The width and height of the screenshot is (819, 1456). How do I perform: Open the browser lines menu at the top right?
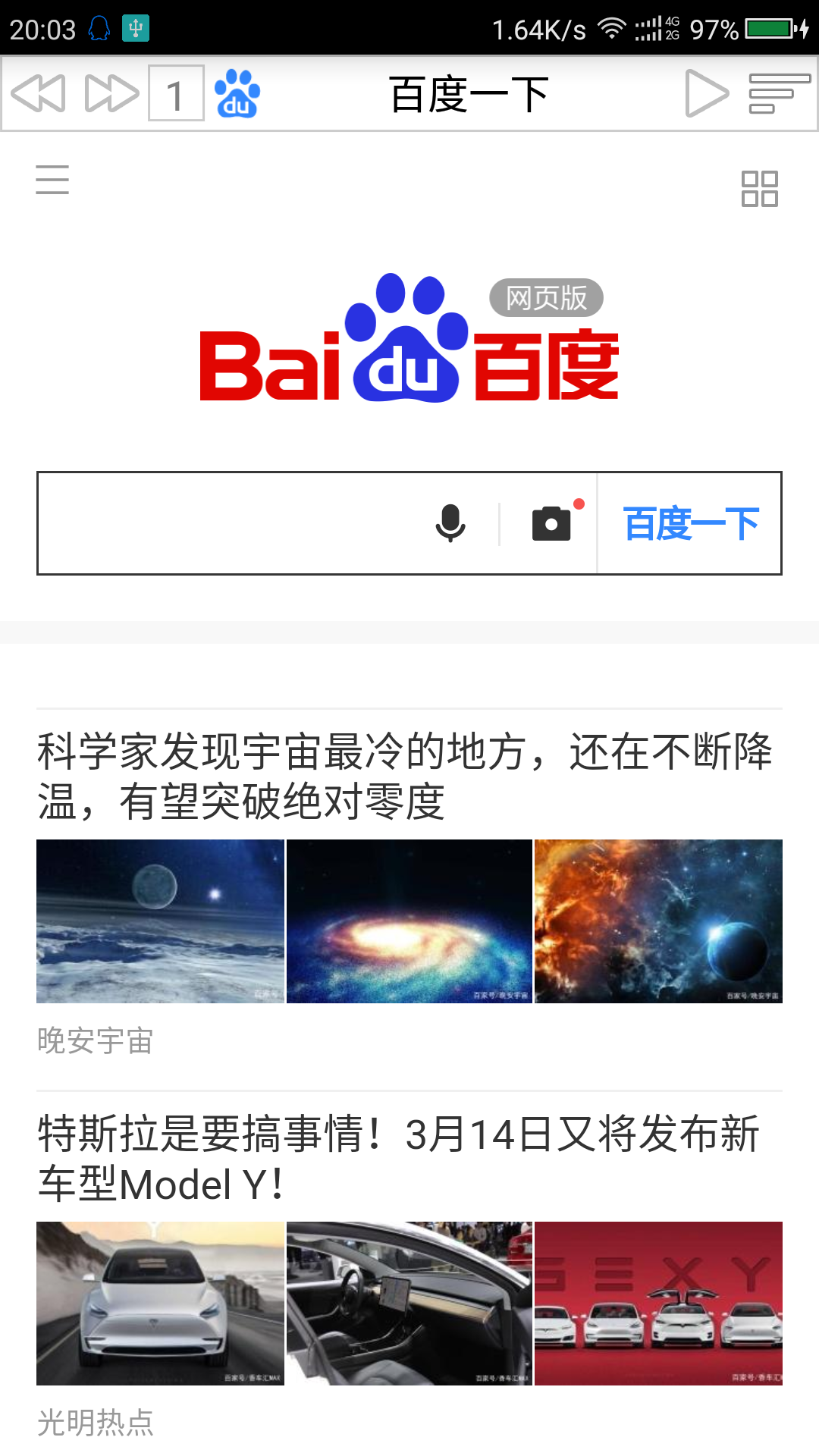(x=779, y=93)
